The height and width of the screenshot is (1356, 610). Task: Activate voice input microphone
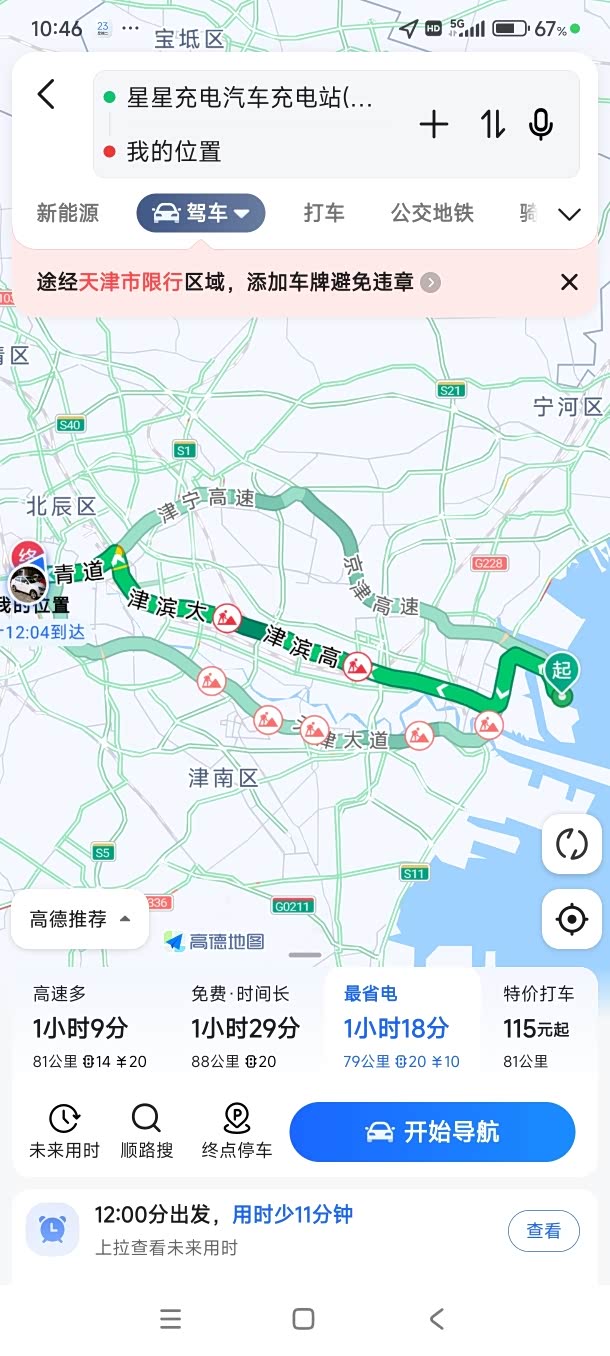pyautogui.click(x=541, y=125)
